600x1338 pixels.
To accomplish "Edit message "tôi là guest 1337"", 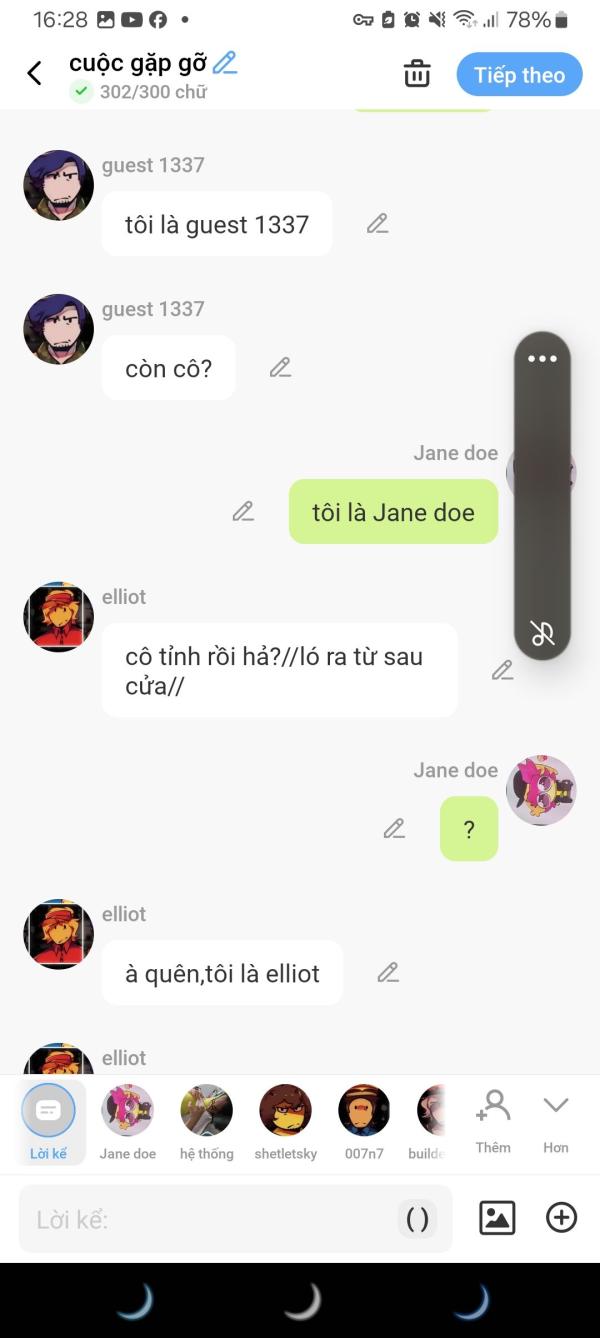I will pos(377,224).
